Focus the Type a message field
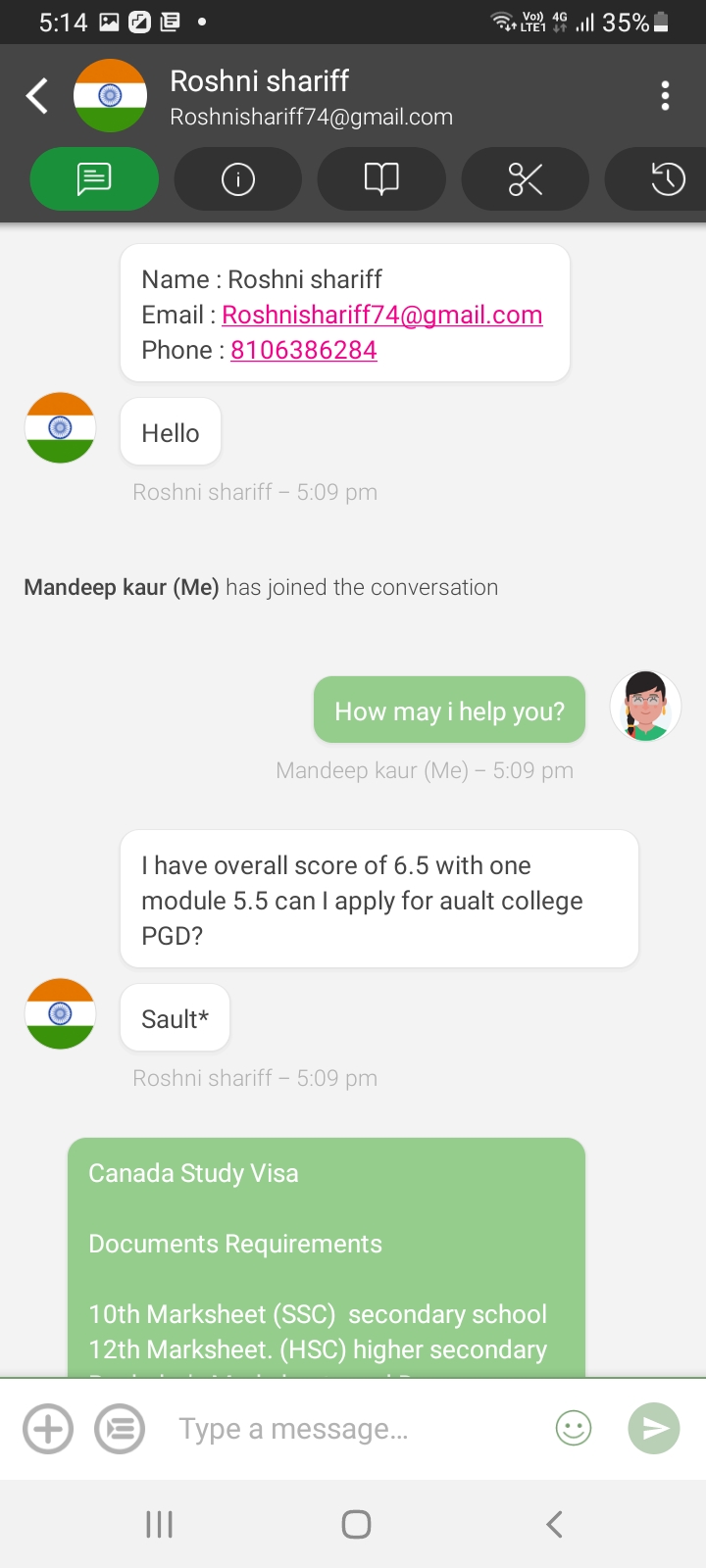 click(353, 1429)
